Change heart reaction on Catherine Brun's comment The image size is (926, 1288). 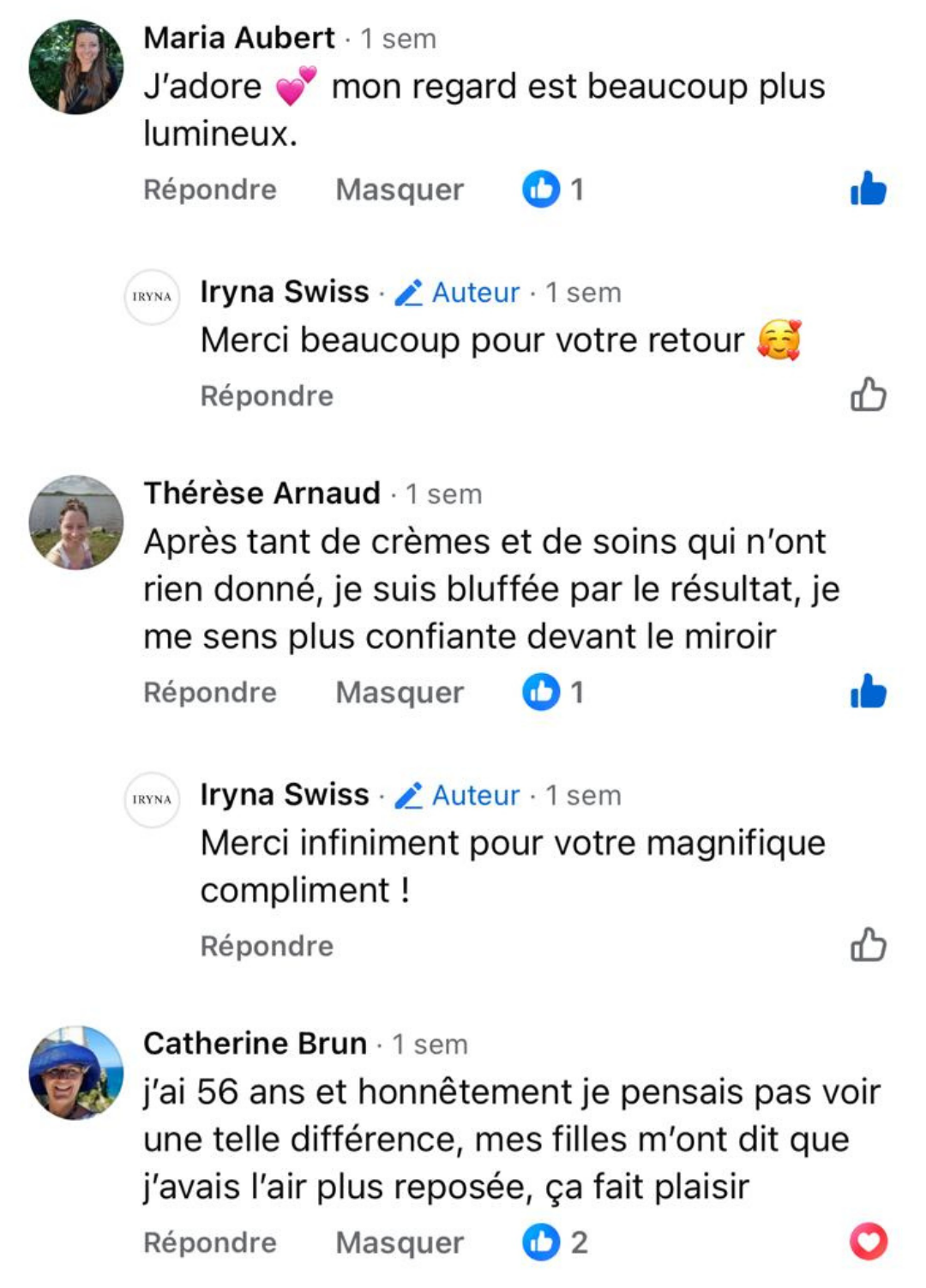[x=868, y=1242]
